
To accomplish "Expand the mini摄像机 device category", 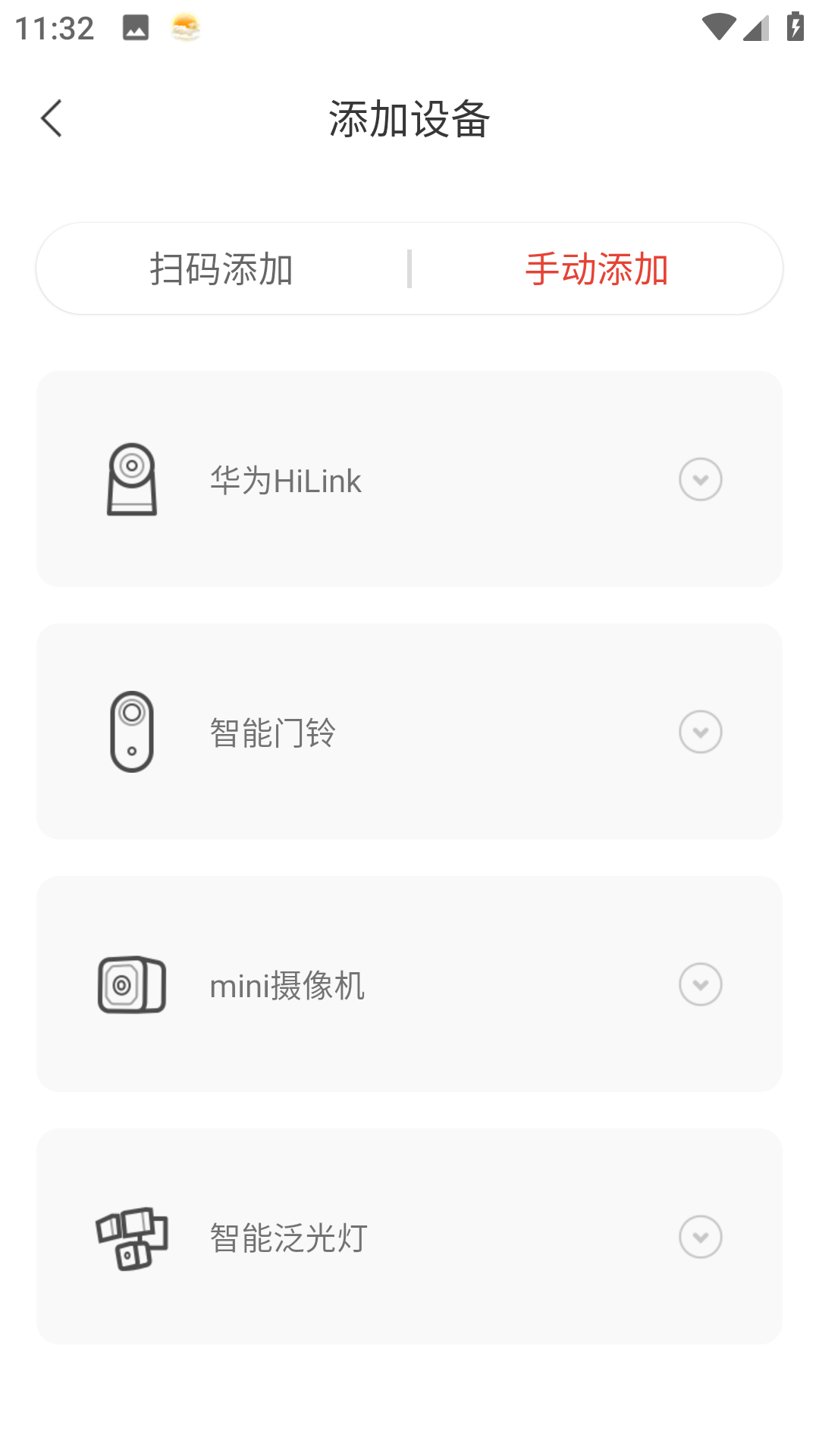I will [700, 984].
